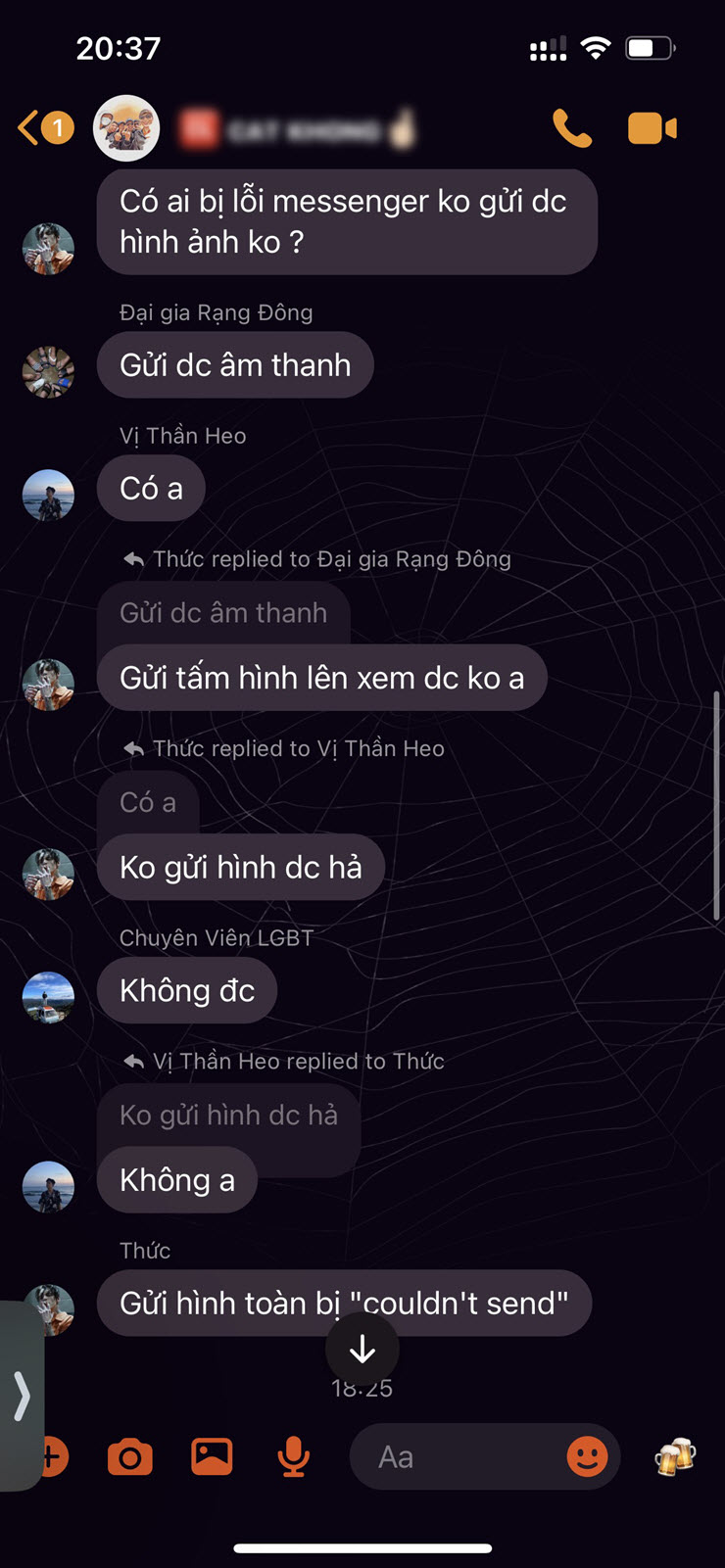
Task: Open the group chat profile picture
Action: (x=126, y=128)
